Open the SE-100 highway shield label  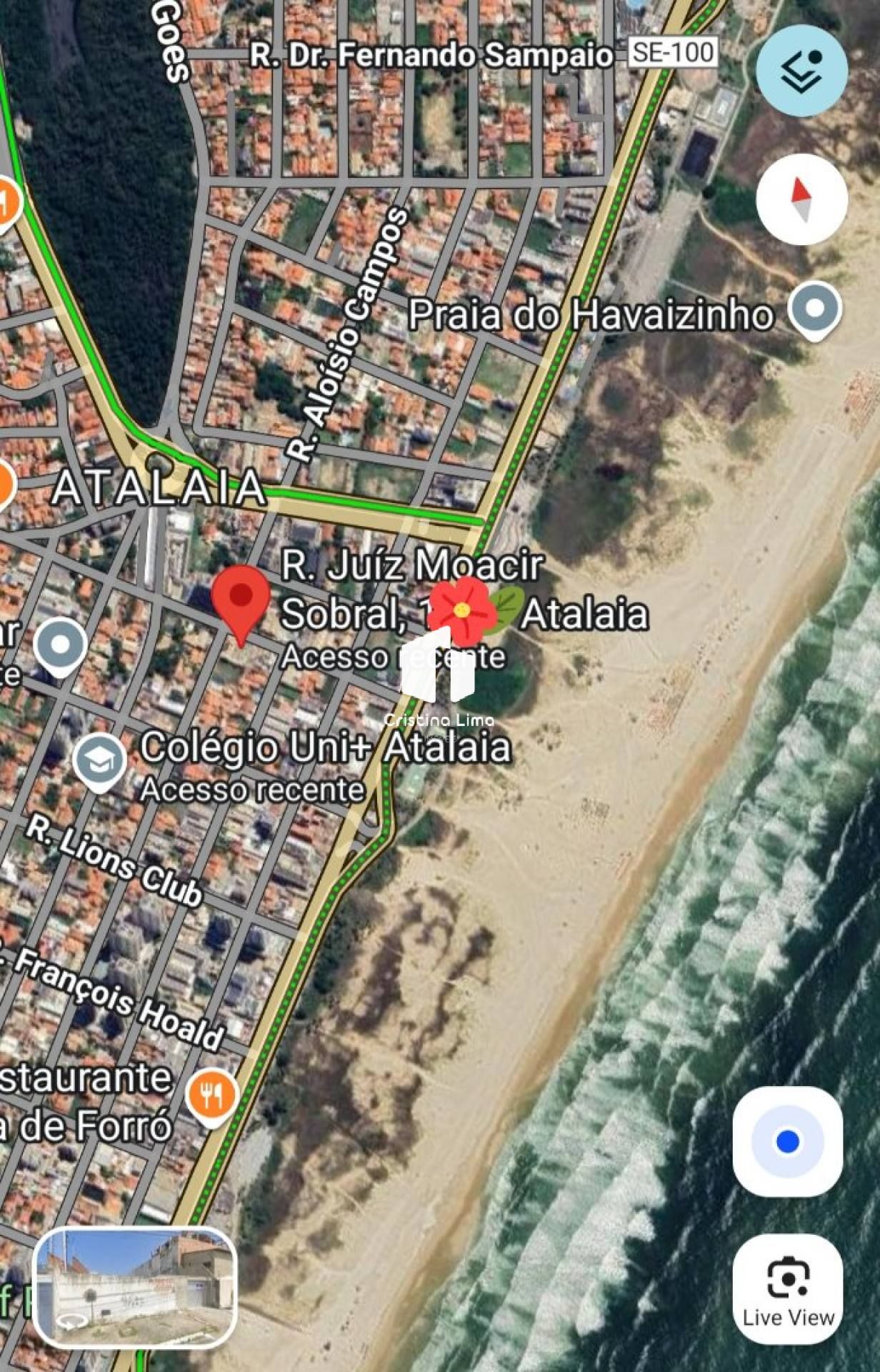[x=674, y=50]
